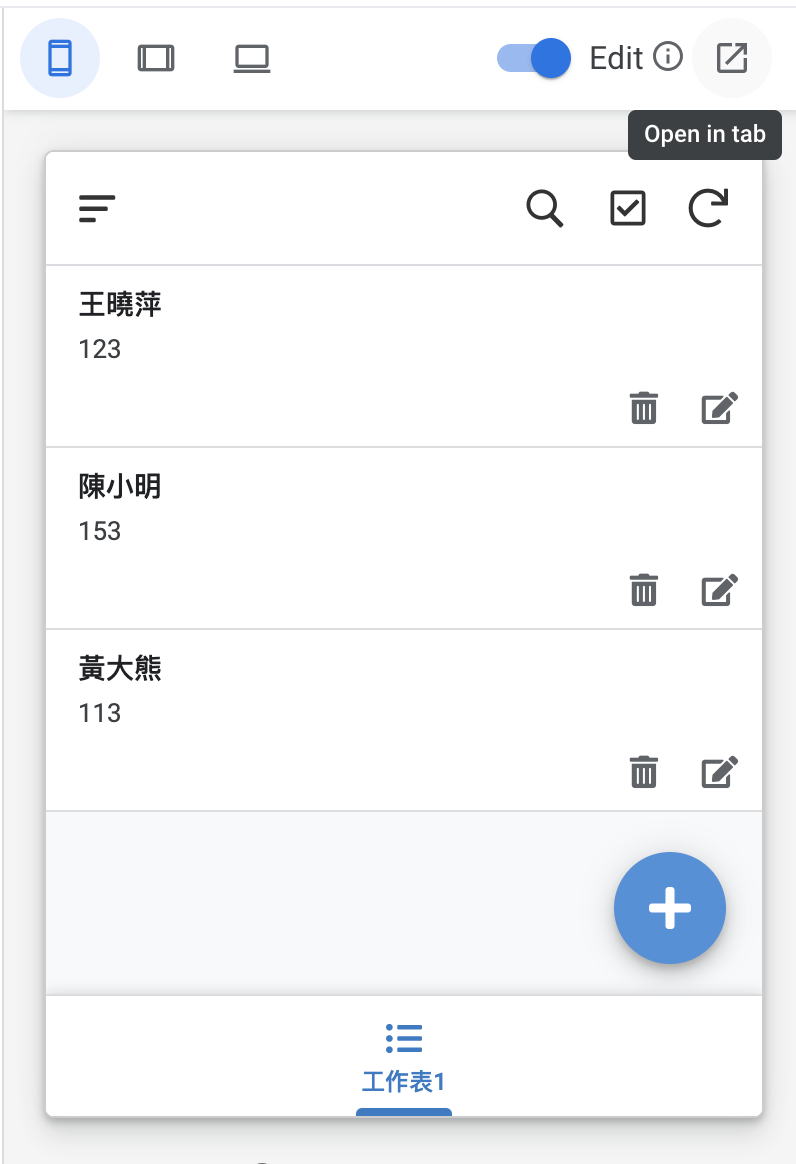Open the hamburger menu
Screen dimensions: 796x1164
[97, 209]
